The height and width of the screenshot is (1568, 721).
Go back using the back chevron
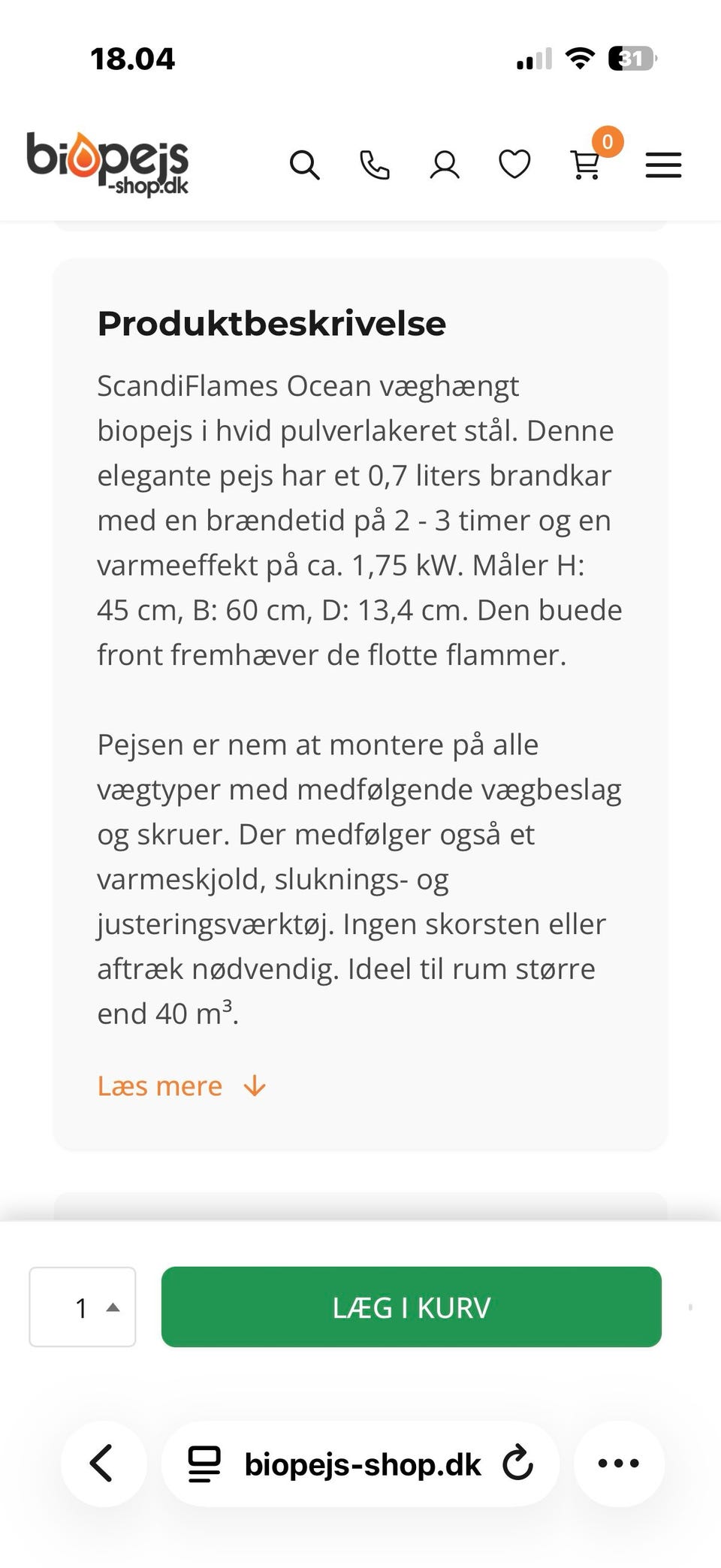coord(103,1464)
